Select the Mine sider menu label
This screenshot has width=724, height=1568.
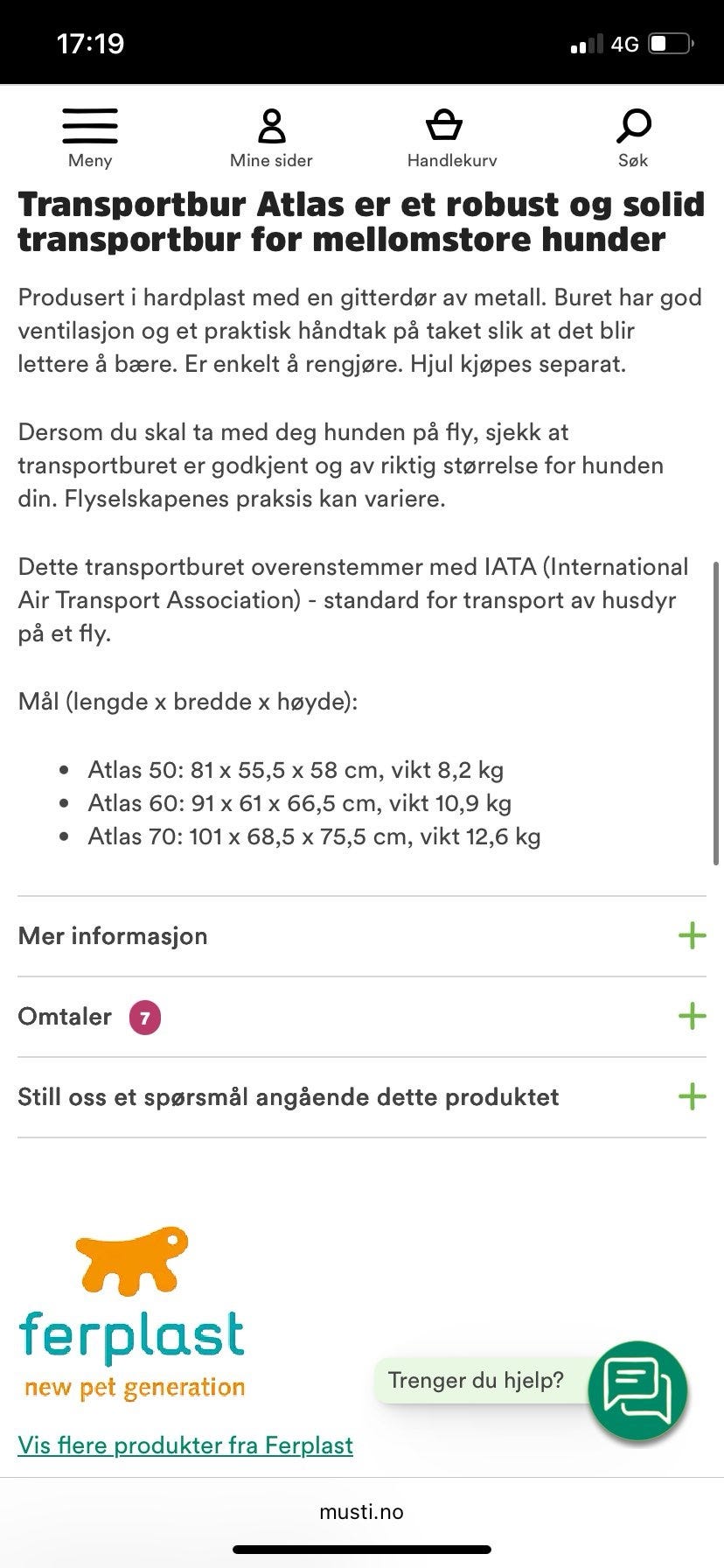pyautogui.click(x=271, y=160)
